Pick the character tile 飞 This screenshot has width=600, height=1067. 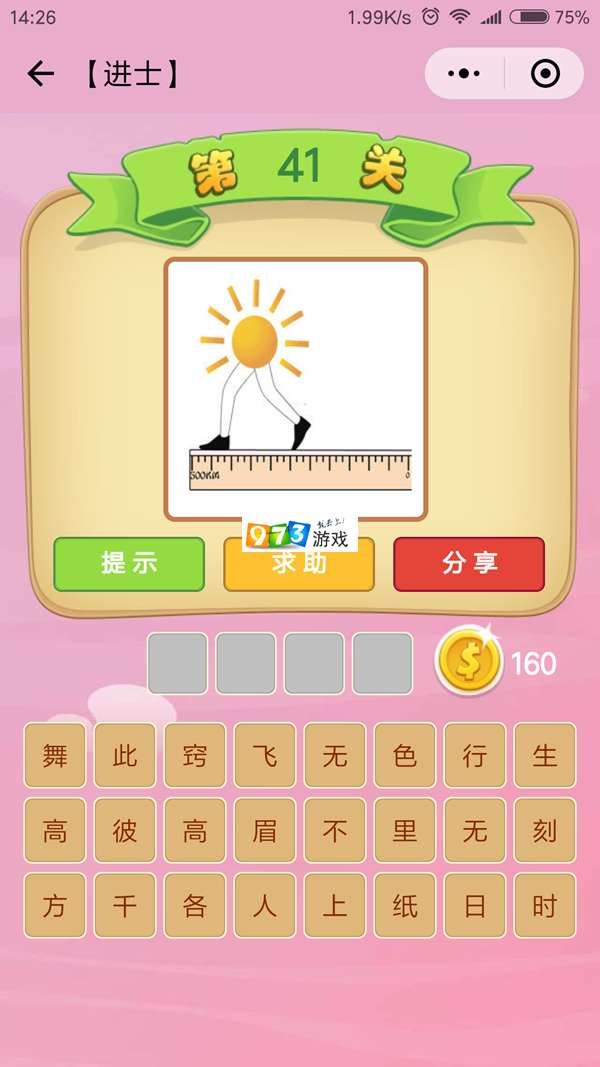(x=265, y=756)
